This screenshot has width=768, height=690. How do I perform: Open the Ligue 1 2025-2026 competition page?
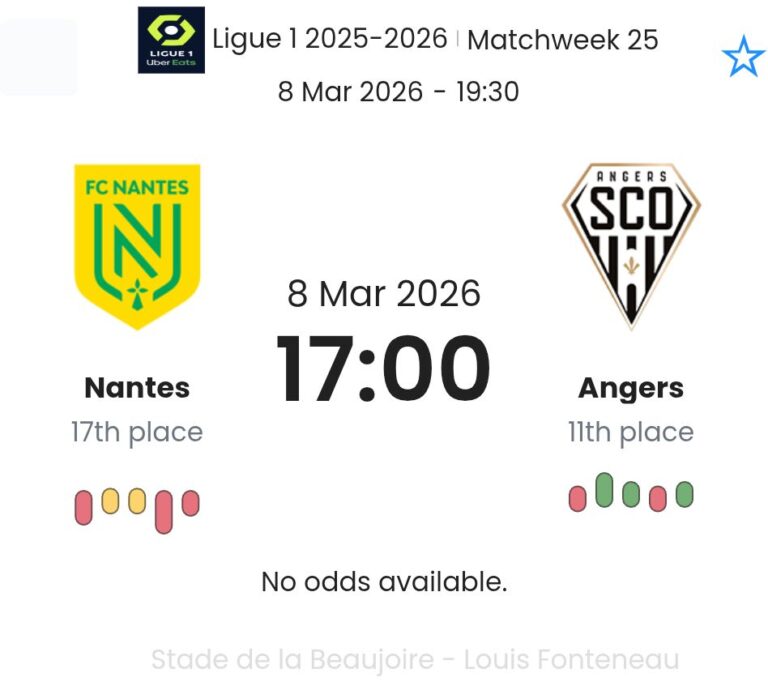[x=329, y=39]
